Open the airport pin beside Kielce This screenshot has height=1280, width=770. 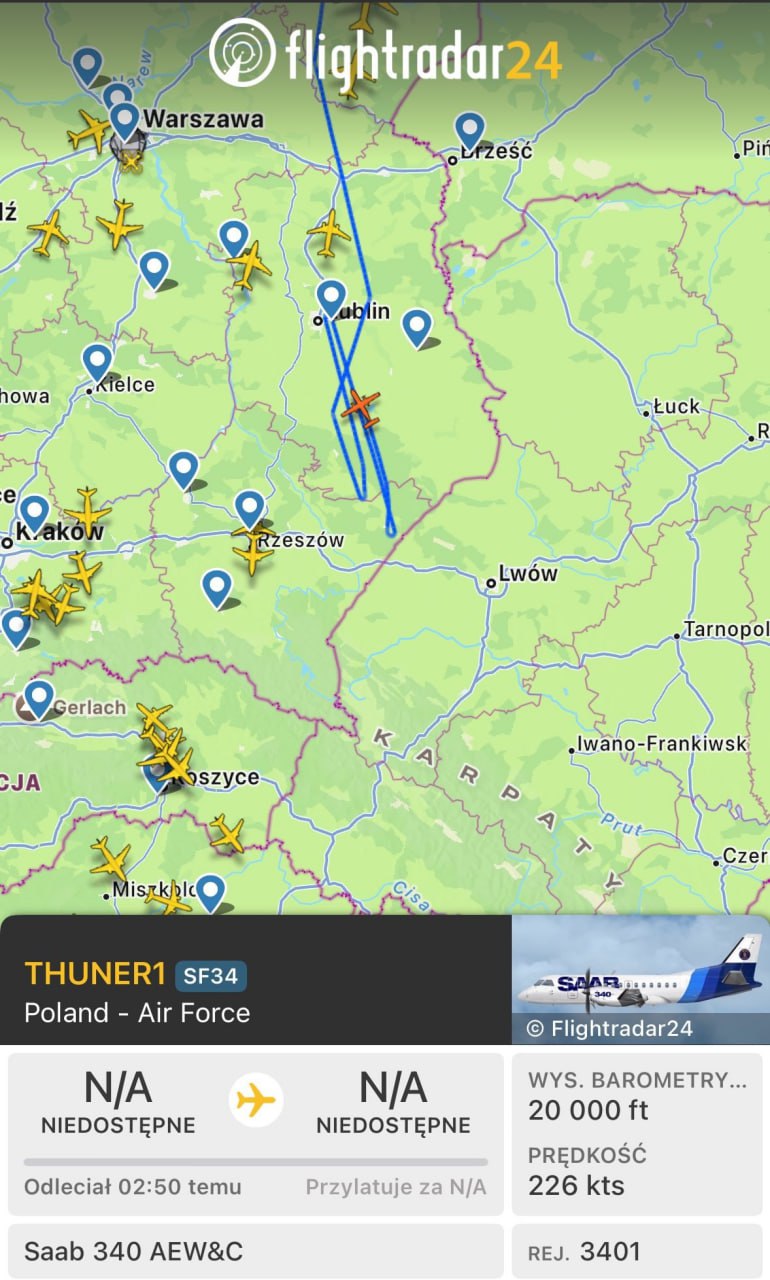(97, 361)
